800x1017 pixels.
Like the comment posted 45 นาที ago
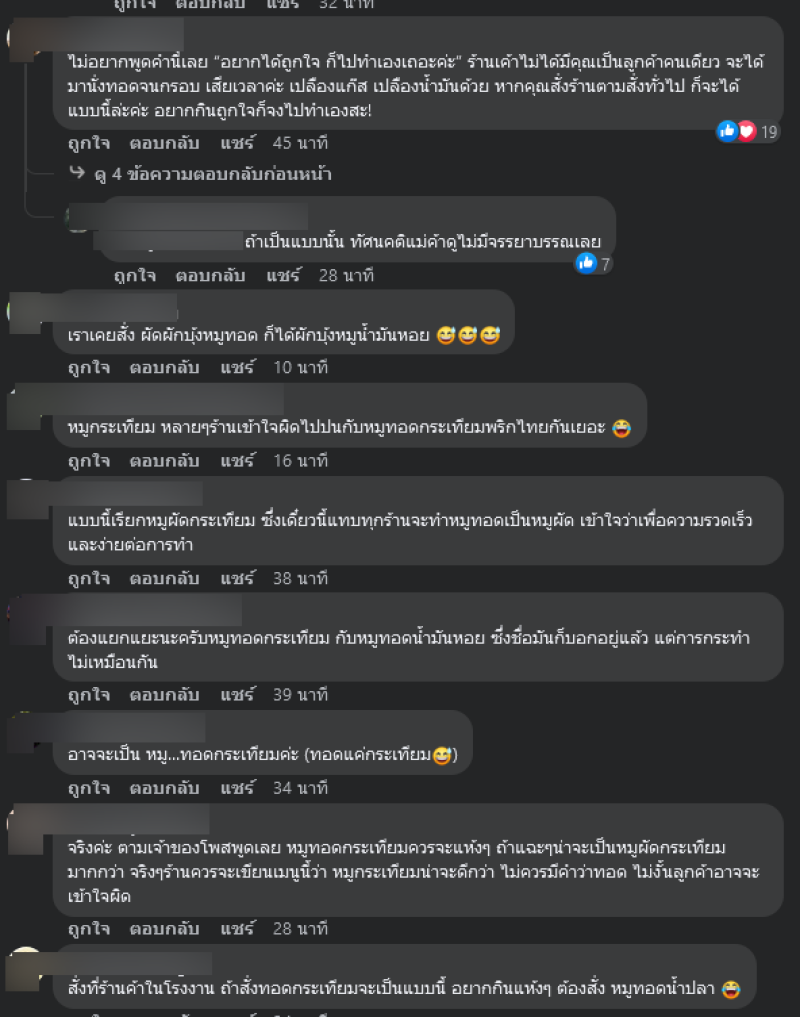point(89,142)
